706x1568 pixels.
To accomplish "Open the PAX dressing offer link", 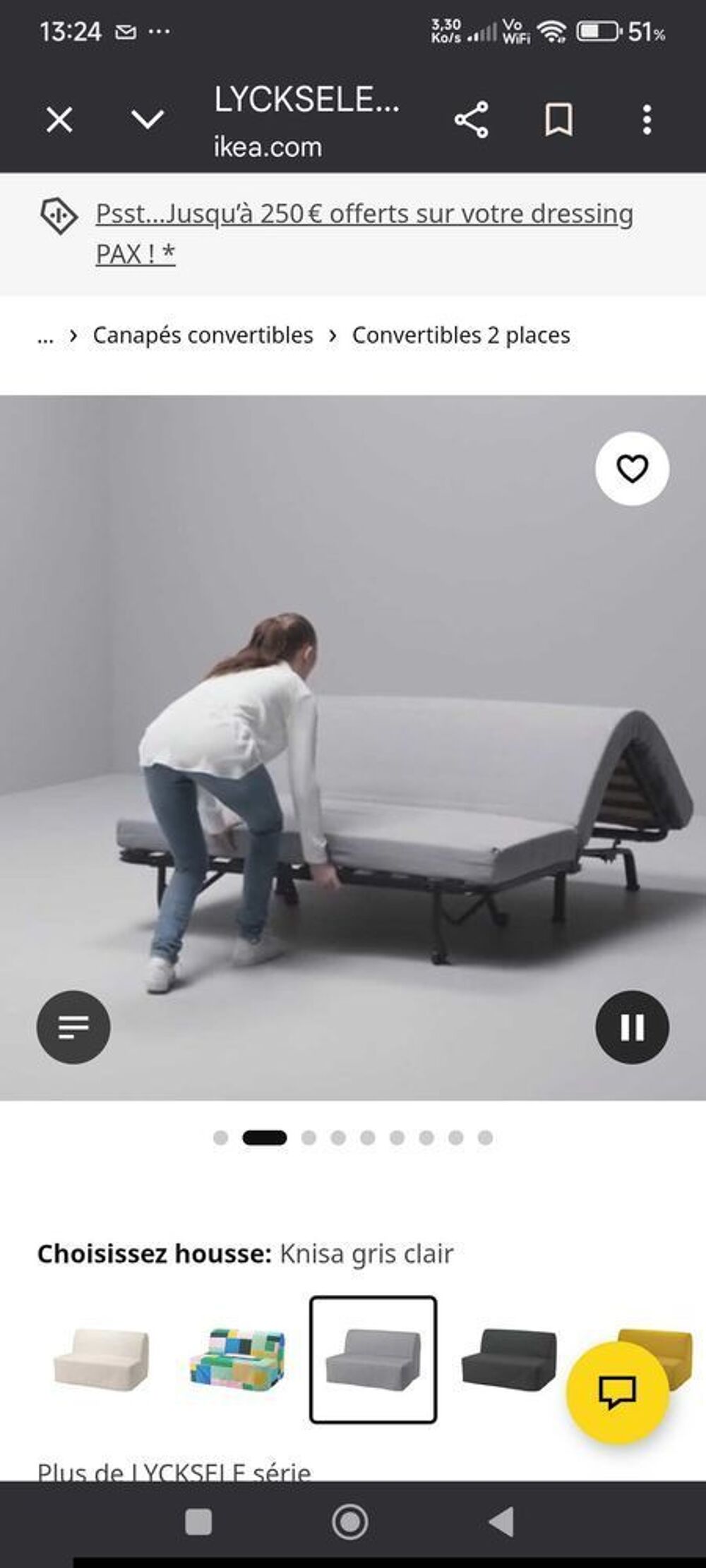I will (364, 234).
